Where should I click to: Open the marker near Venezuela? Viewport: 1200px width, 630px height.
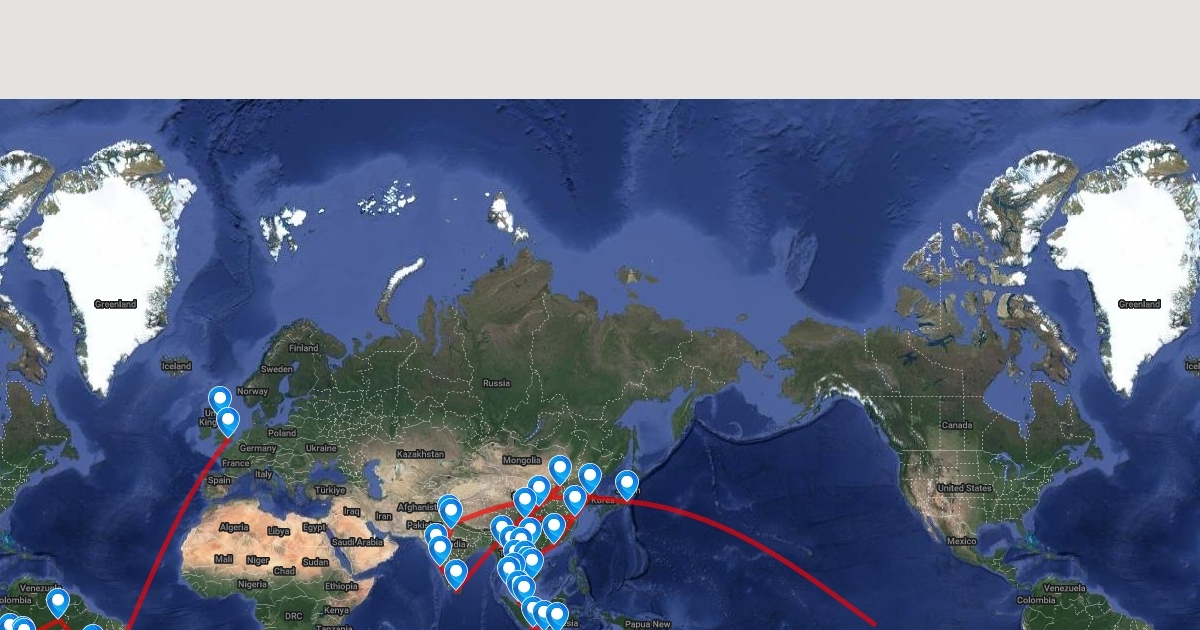[58, 602]
